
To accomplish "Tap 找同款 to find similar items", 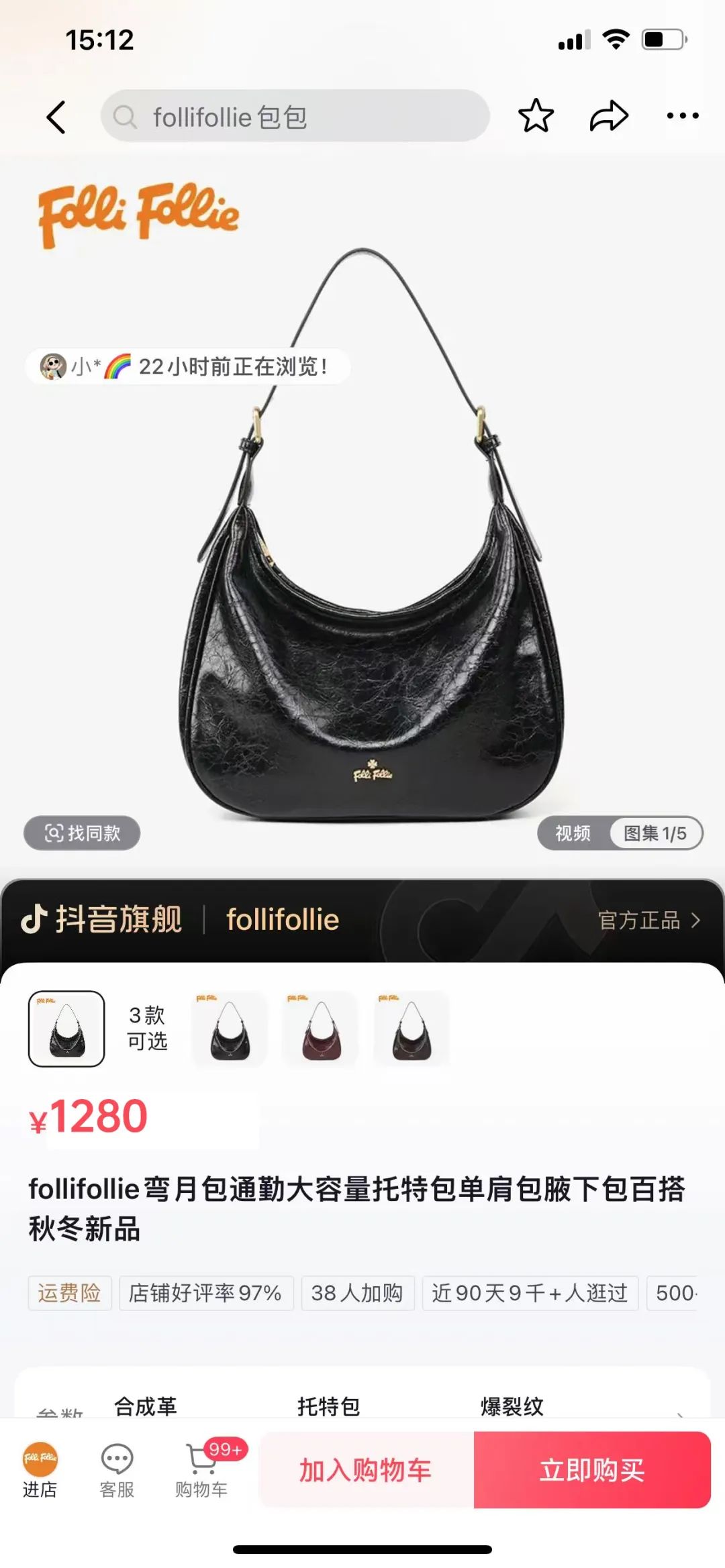I will (x=82, y=833).
